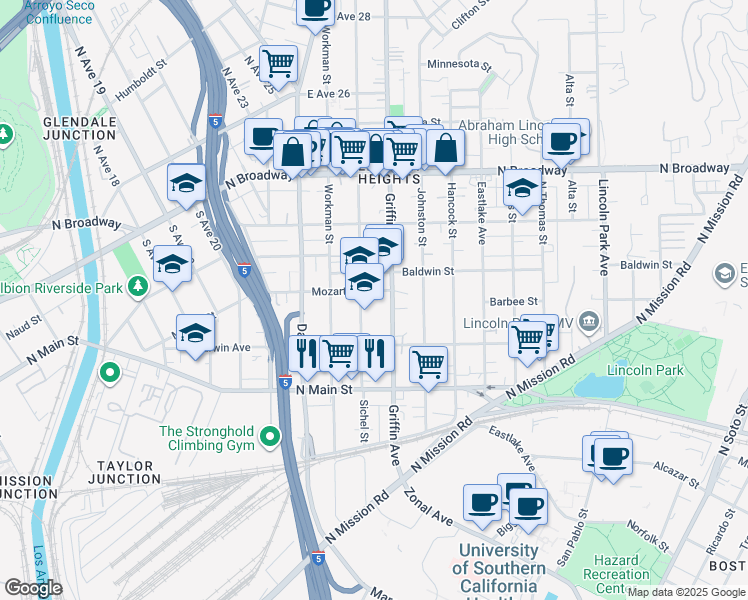This screenshot has height=600, width=748.
Task: Tap the school marker on Mozart St
Action: pos(365,283)
